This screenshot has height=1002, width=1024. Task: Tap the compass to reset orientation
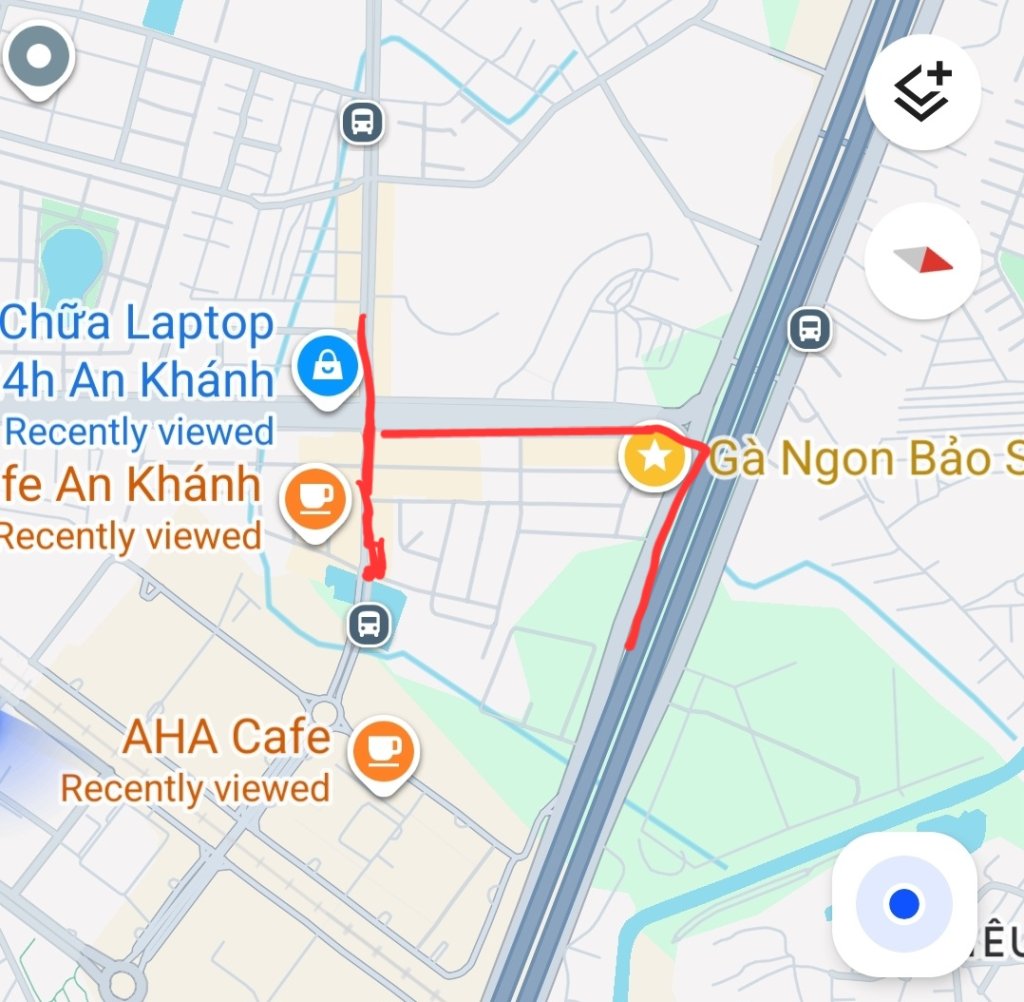(x=922, y=261)
